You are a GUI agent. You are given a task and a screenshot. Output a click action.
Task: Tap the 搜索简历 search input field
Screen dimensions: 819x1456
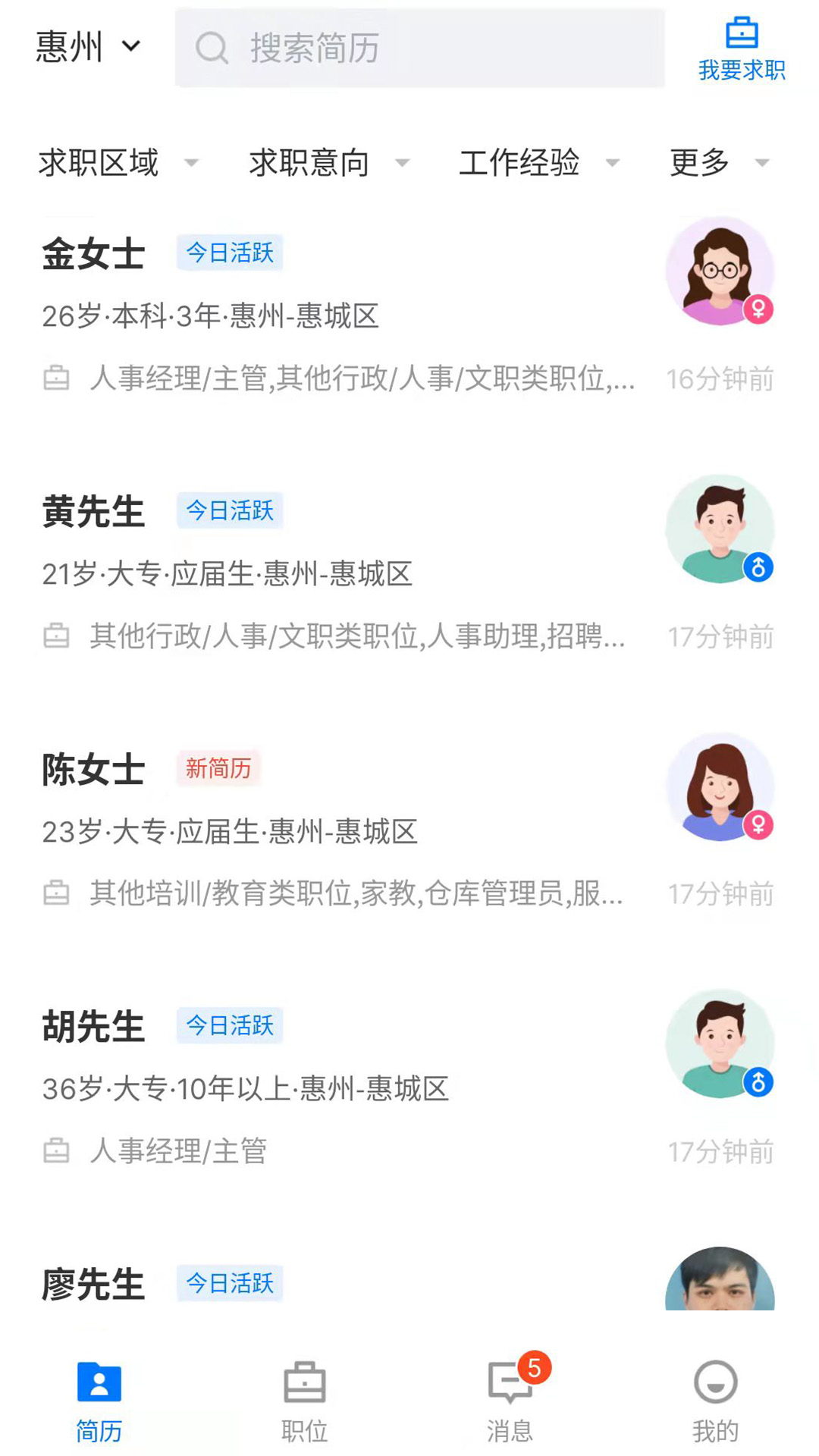(x=421, y=49)
